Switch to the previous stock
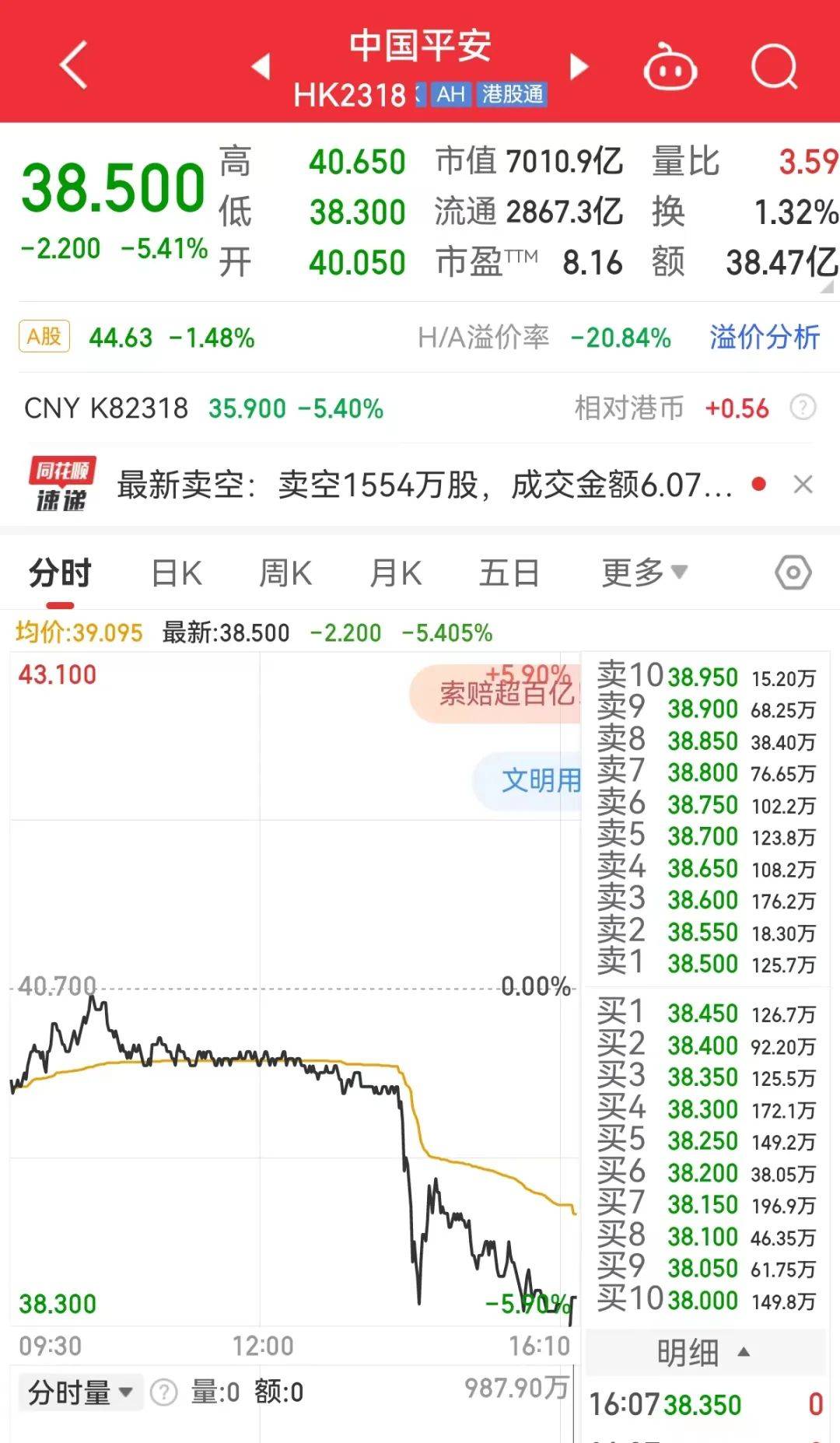This screenshot has width=840, height=1443. 261,67
